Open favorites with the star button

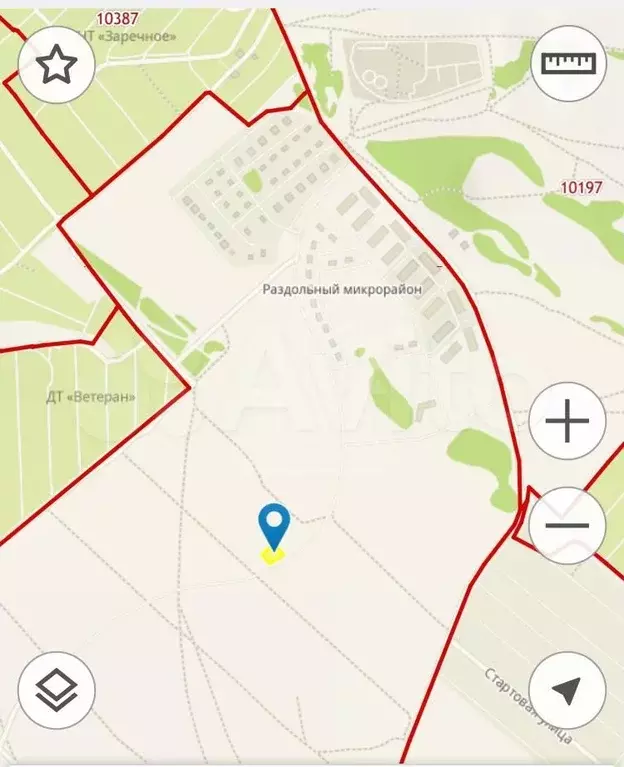tap(57, 65)
